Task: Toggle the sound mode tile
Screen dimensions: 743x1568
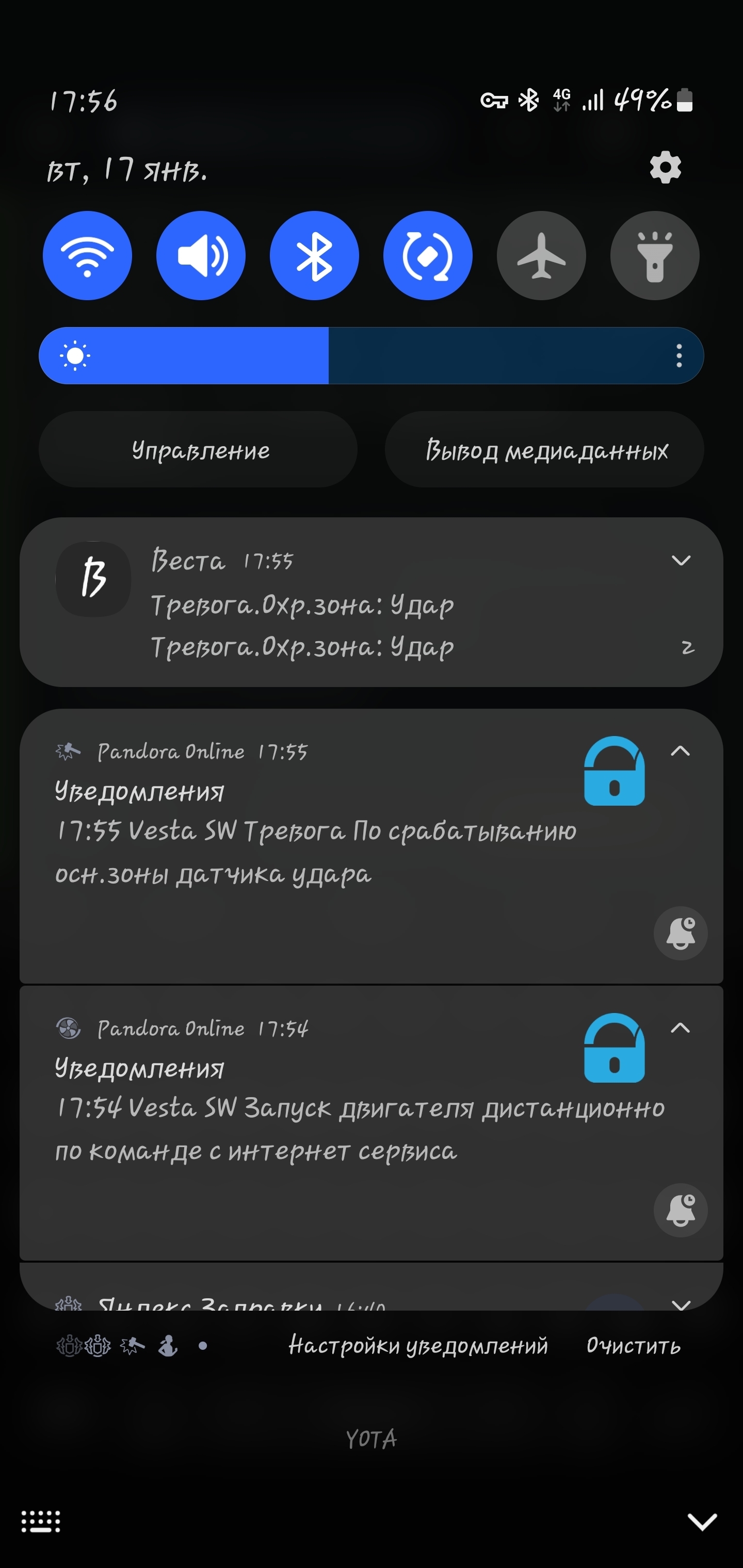Action: 201,255
